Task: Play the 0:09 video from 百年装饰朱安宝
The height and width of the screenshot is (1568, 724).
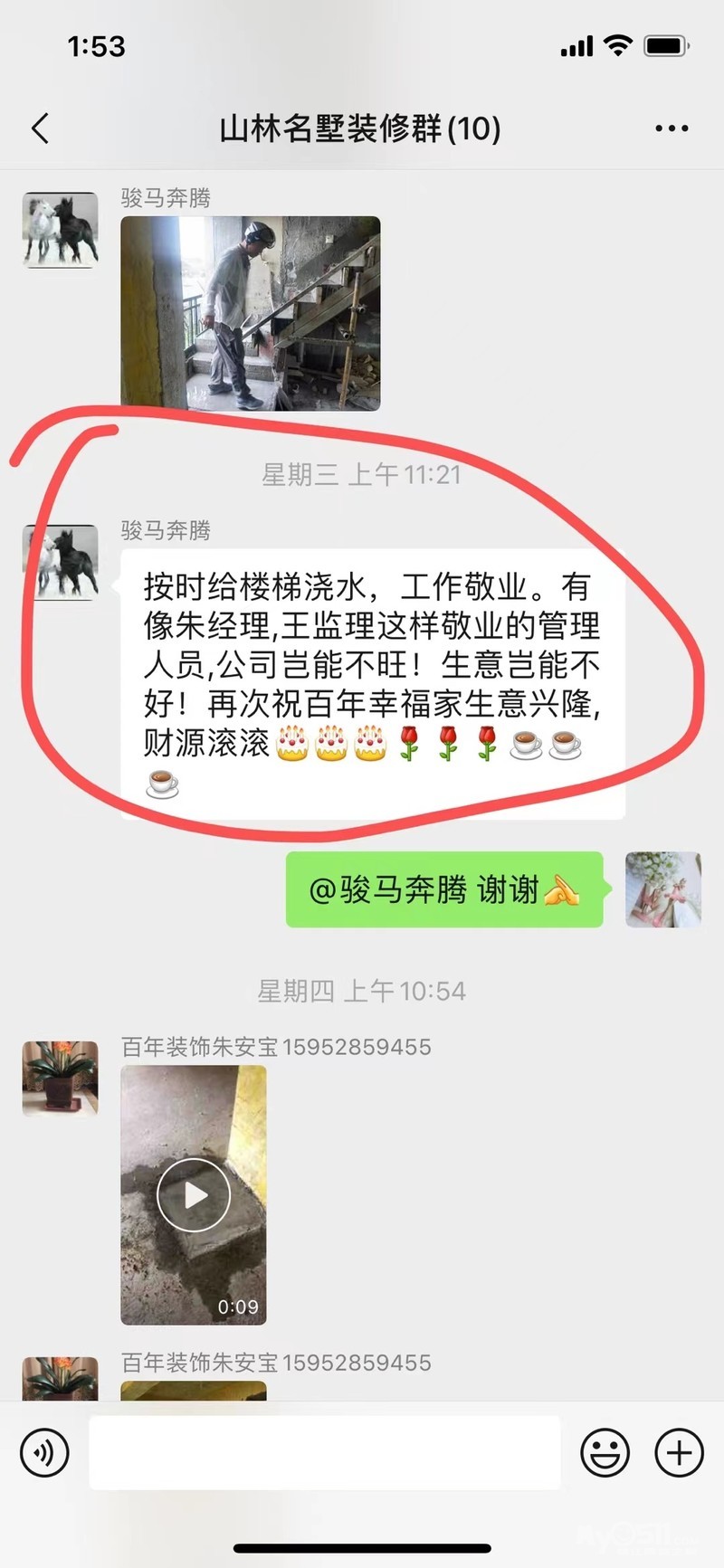Action: [194, 1194]
